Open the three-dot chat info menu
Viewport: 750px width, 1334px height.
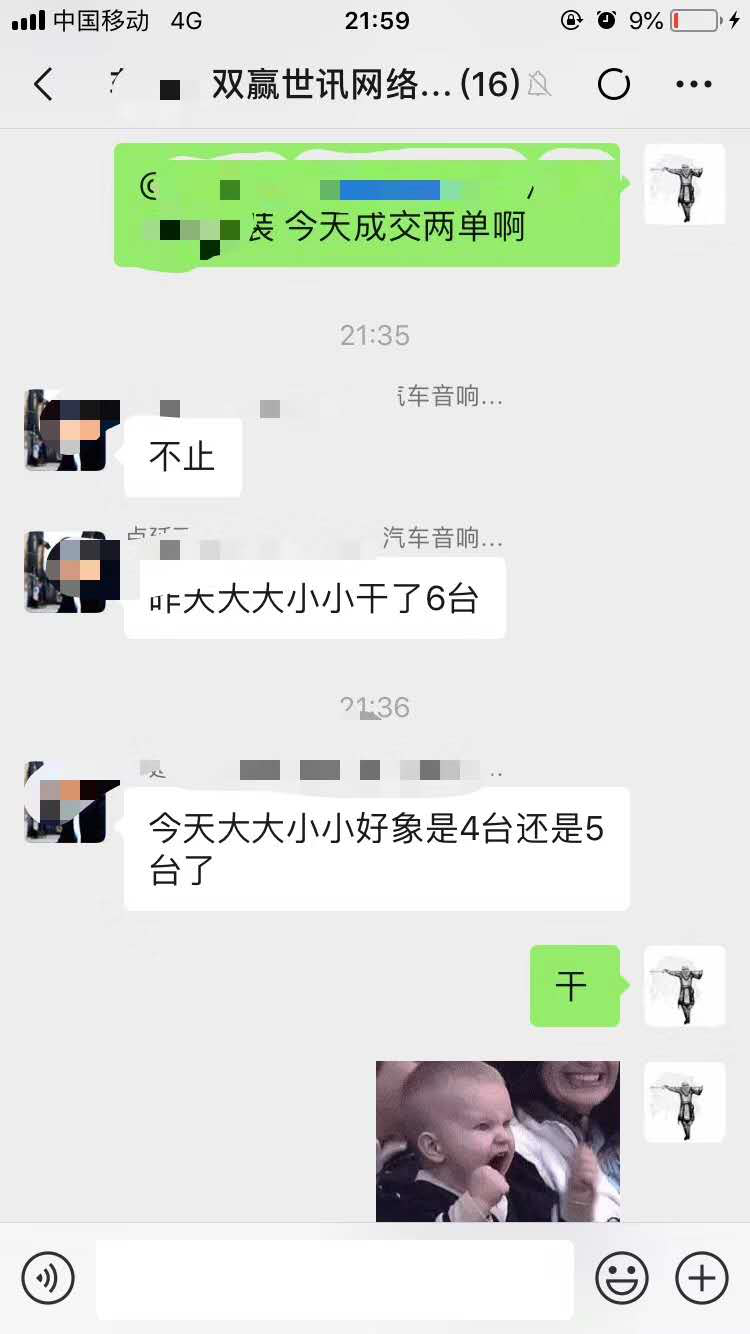point(693,85)
